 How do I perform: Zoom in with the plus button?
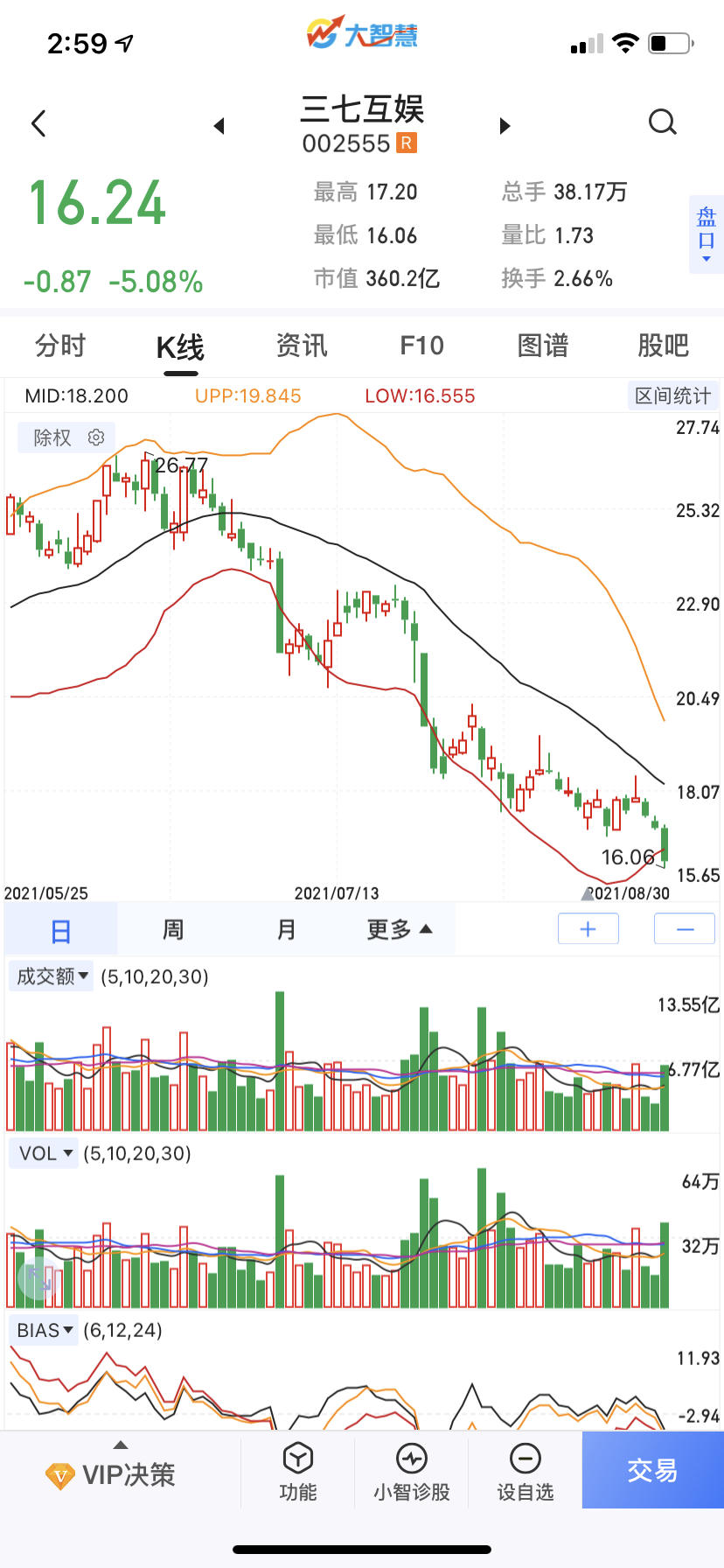point(588,928)
